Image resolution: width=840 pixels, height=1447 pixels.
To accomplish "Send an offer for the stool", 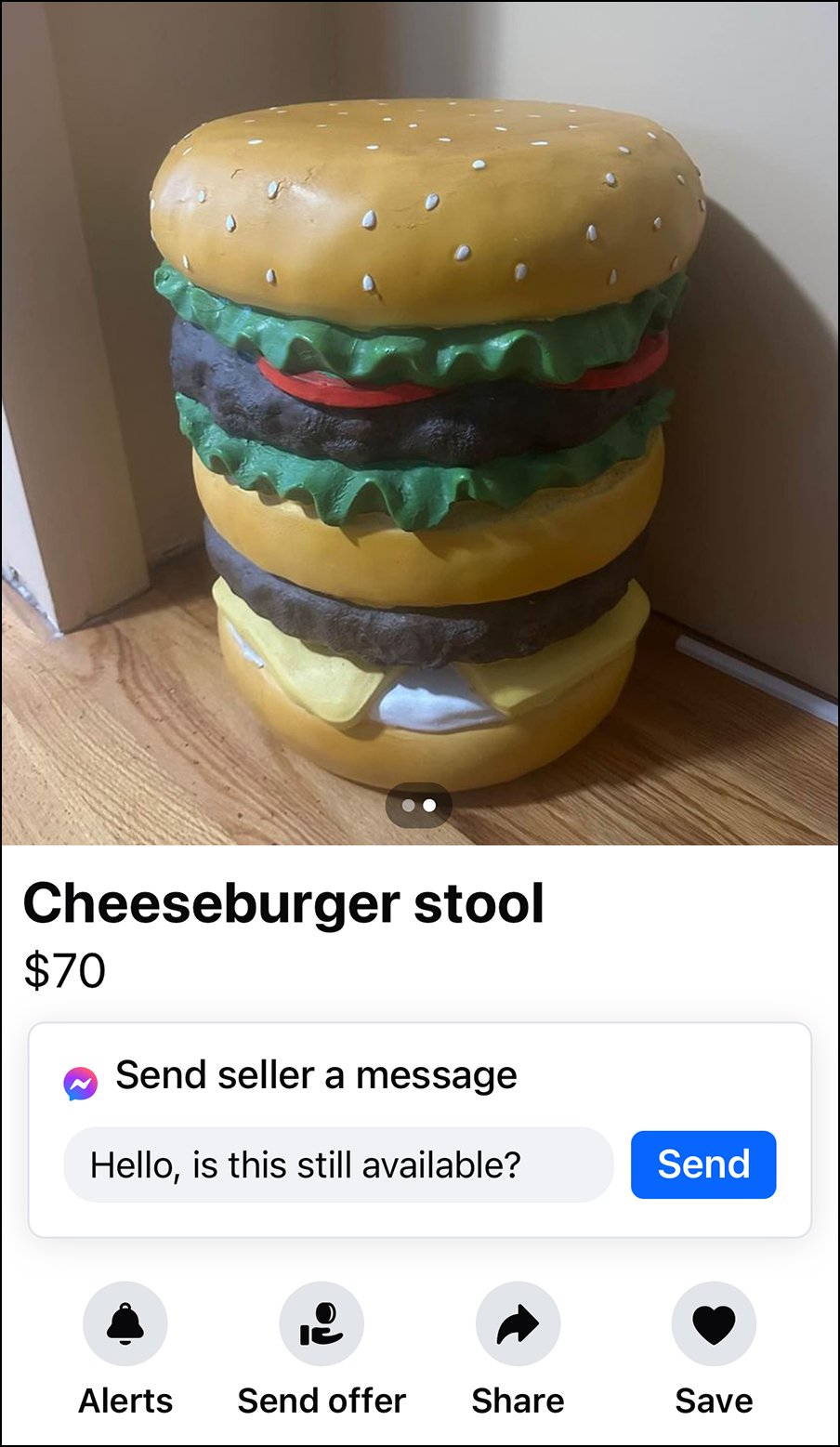I will [322, 1323].
